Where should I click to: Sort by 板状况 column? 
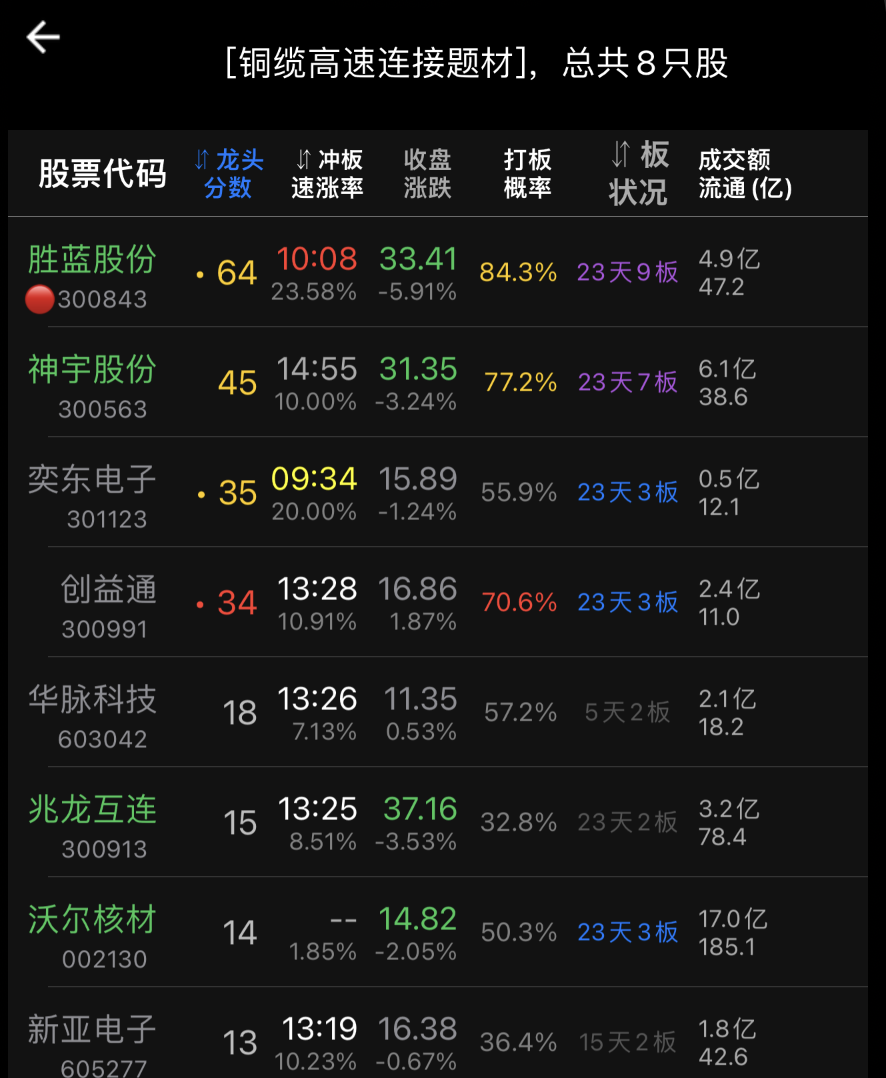[x=638, y=173]
